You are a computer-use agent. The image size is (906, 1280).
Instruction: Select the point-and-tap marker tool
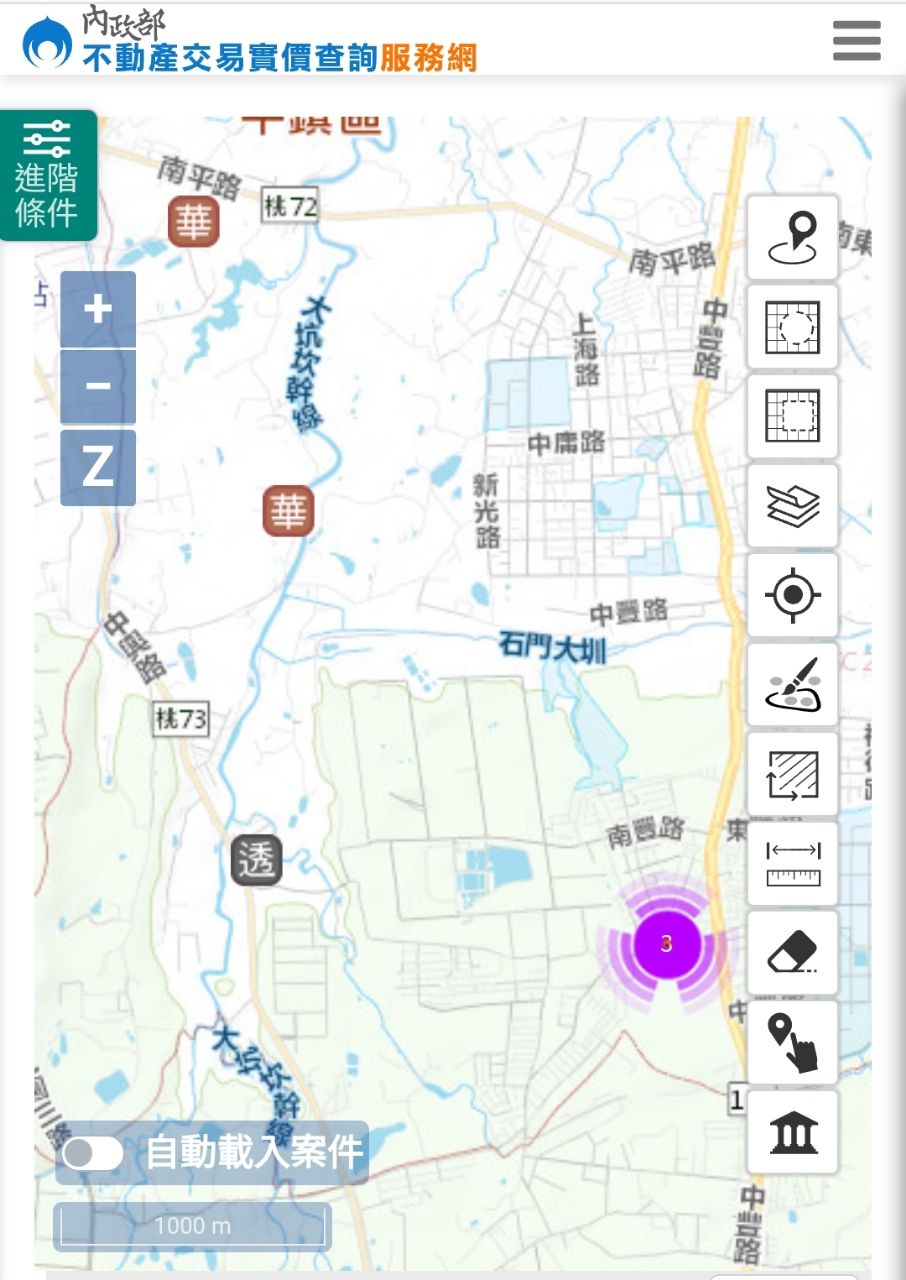tap(792, 1042)
